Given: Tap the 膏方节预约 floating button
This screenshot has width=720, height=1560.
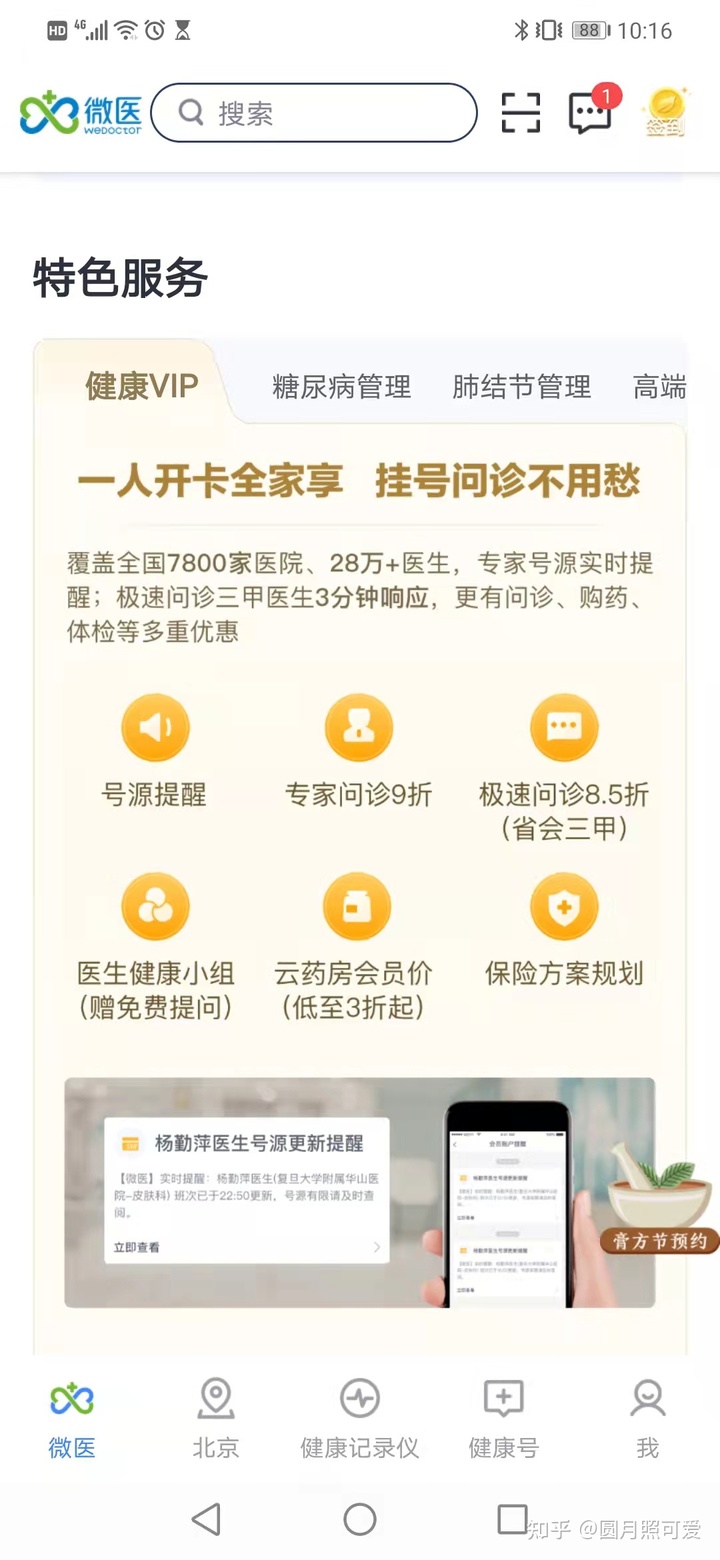Looking at the screenshot, I should tap(659, 1205).
